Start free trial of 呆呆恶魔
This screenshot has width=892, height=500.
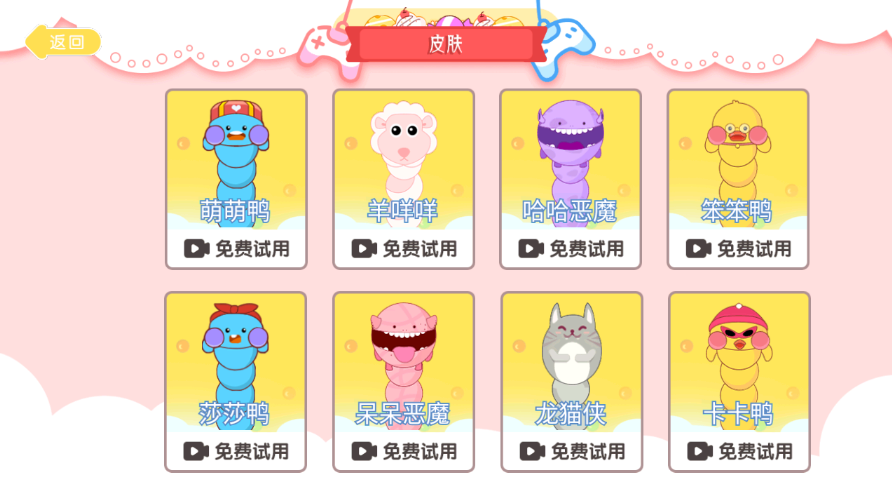point(404,452)
